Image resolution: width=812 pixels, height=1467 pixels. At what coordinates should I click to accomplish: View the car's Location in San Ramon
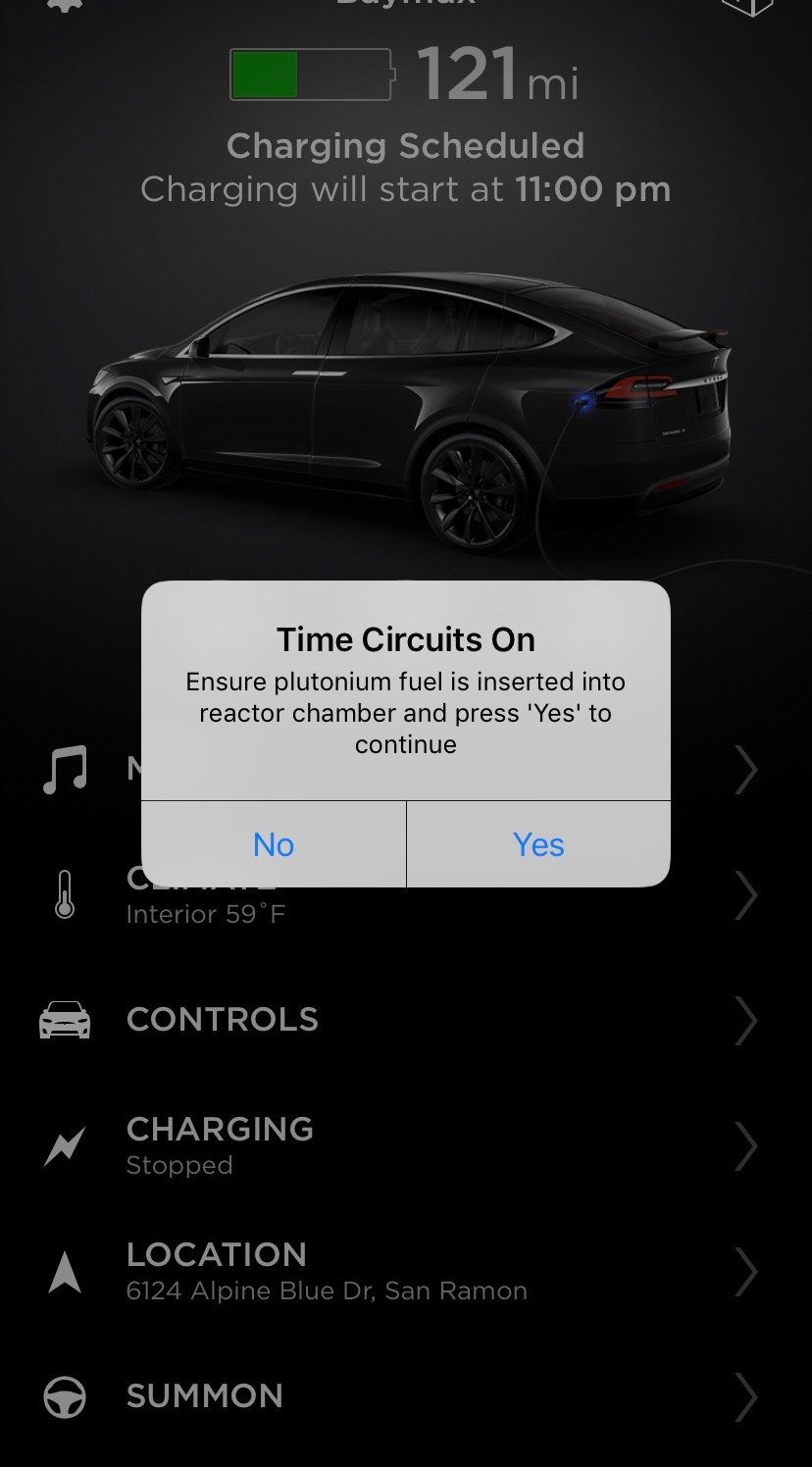[406, 1272]
